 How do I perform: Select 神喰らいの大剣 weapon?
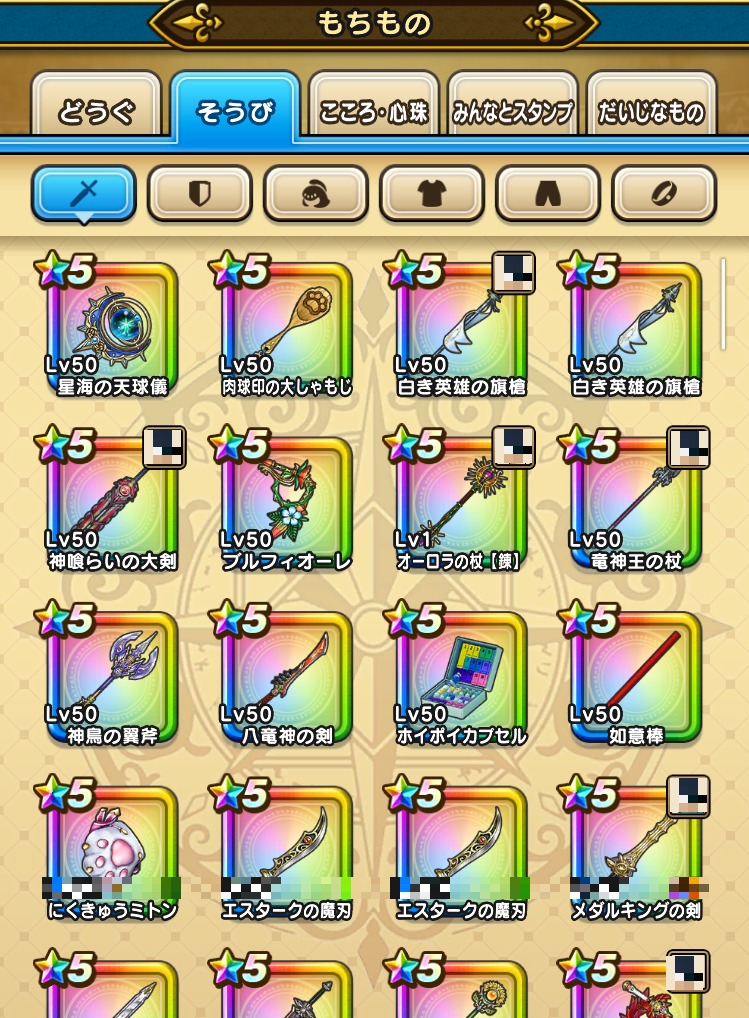click(x=112, y=502)
